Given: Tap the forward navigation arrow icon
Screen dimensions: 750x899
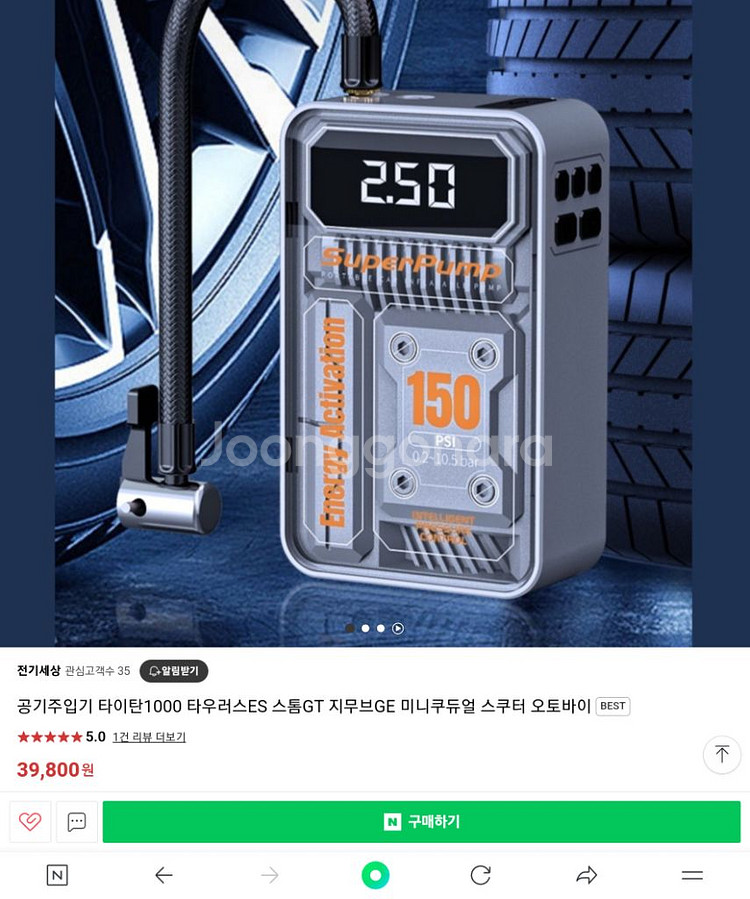Looking at the screenshot, I should [268, 874].
